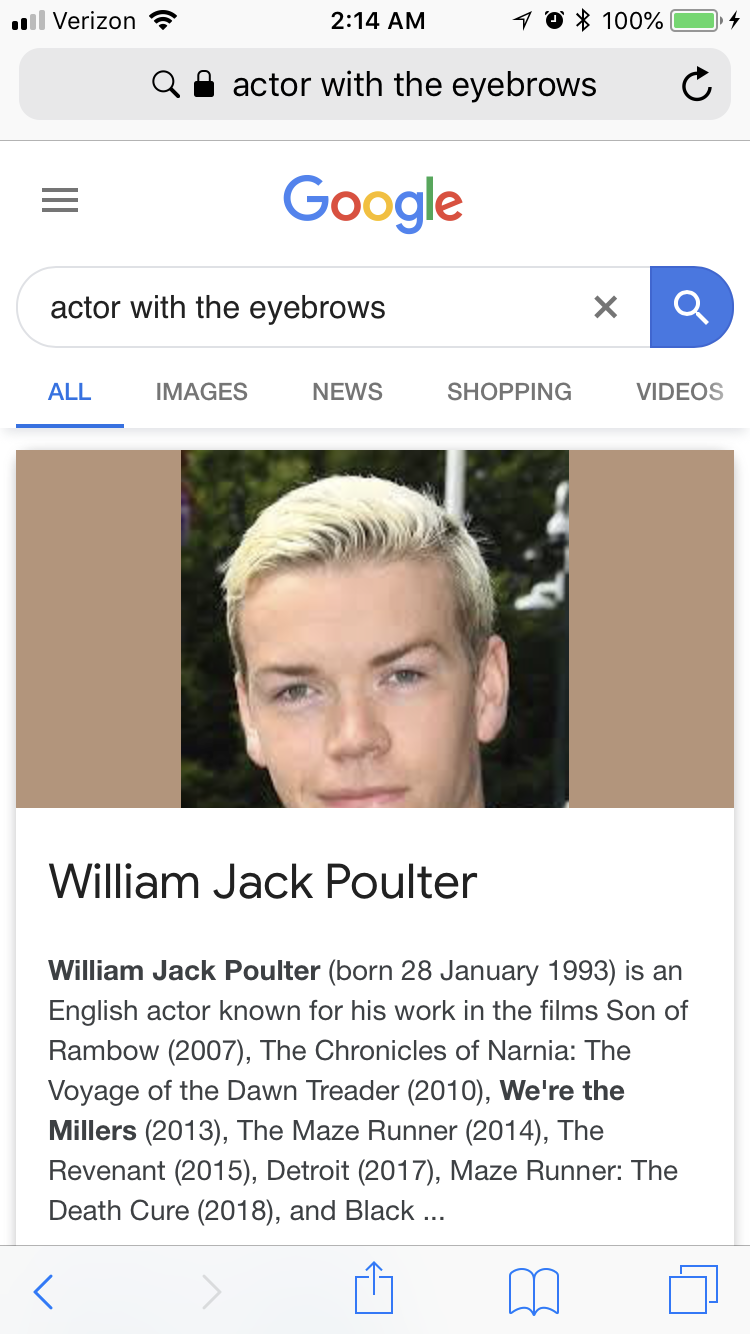
Task: Go back to the previous page
Action: (43, 1292)
